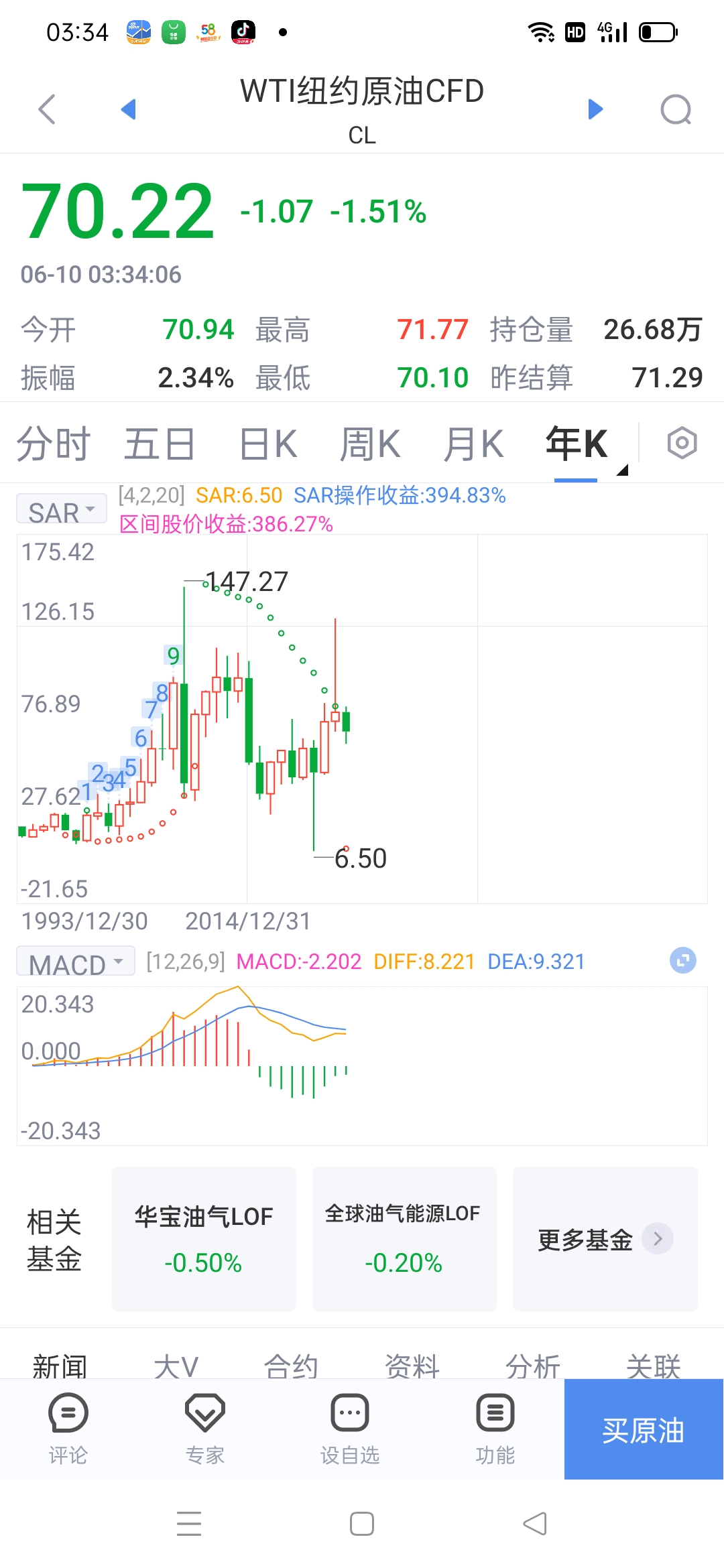
Task: Switch to the next instrument (right triangle)
Action: [x=595, y=109]
